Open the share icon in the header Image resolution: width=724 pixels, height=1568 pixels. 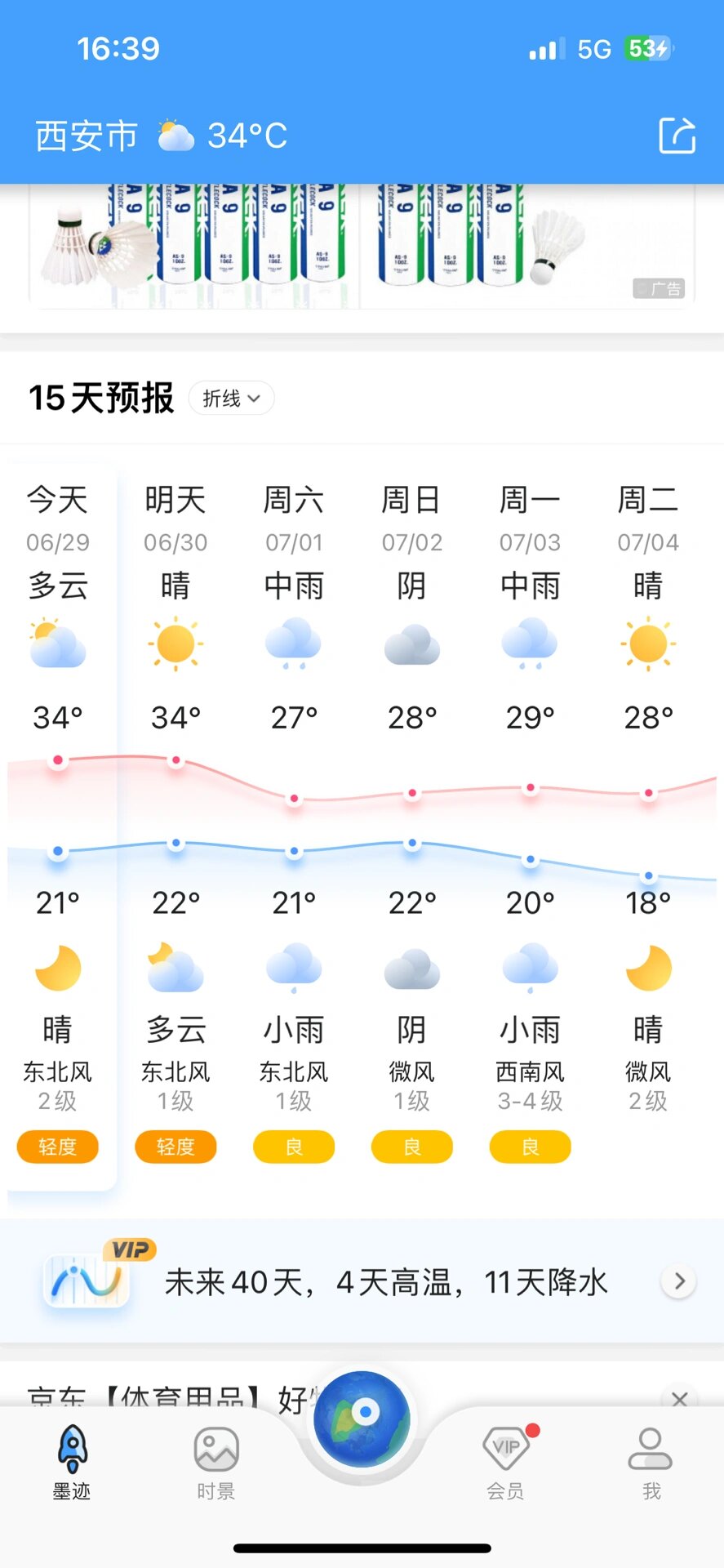678,136
